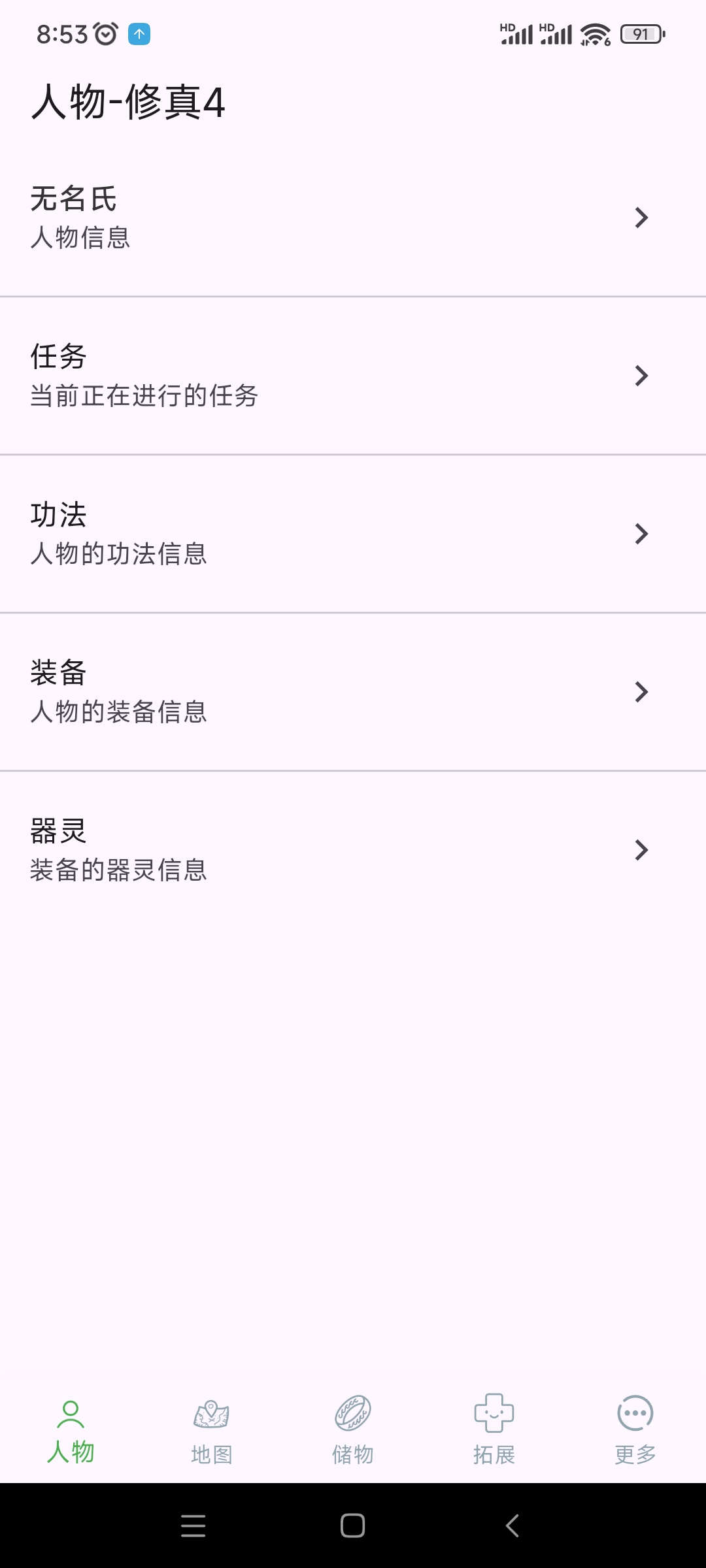Switch to the 储物 storage tab

[353, 1431]
